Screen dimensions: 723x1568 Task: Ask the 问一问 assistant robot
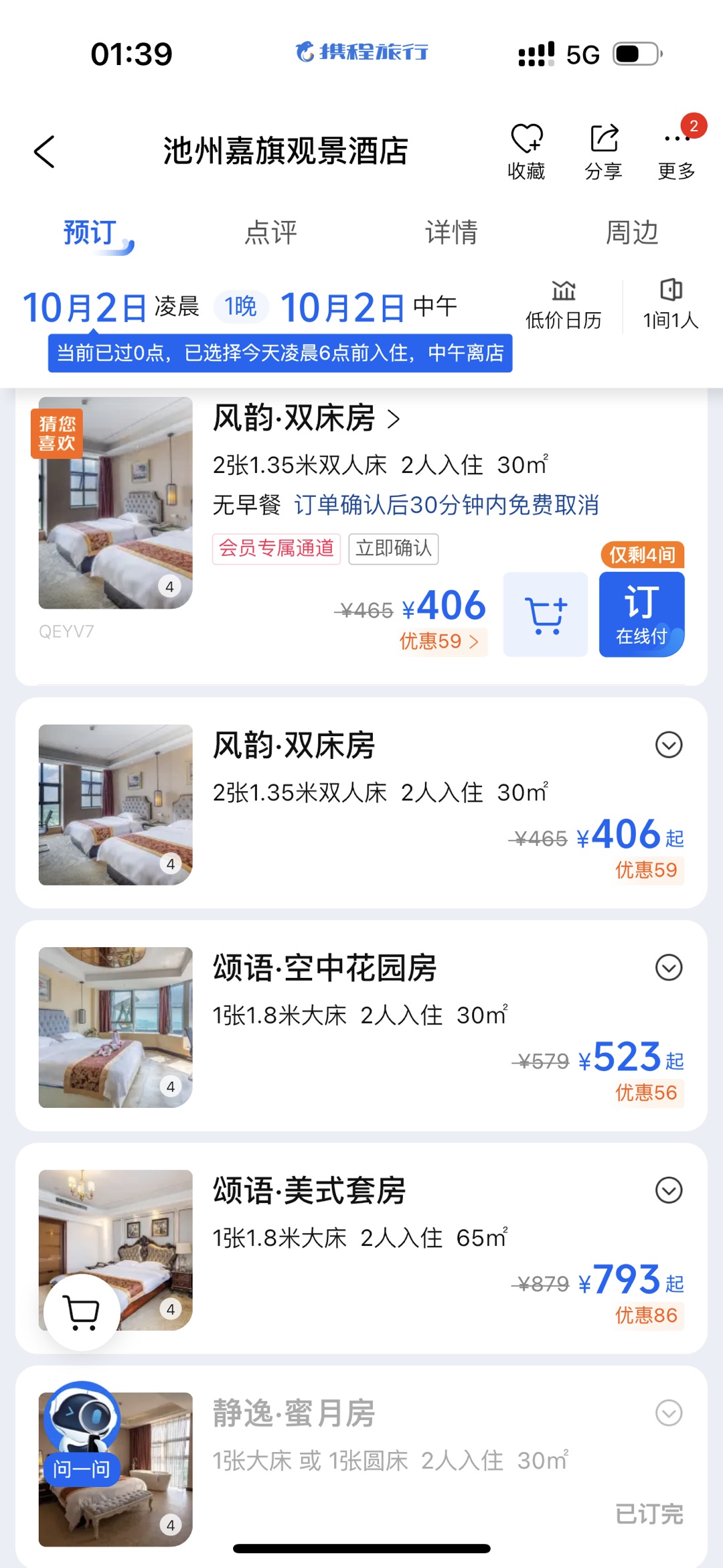(82, 1433)
